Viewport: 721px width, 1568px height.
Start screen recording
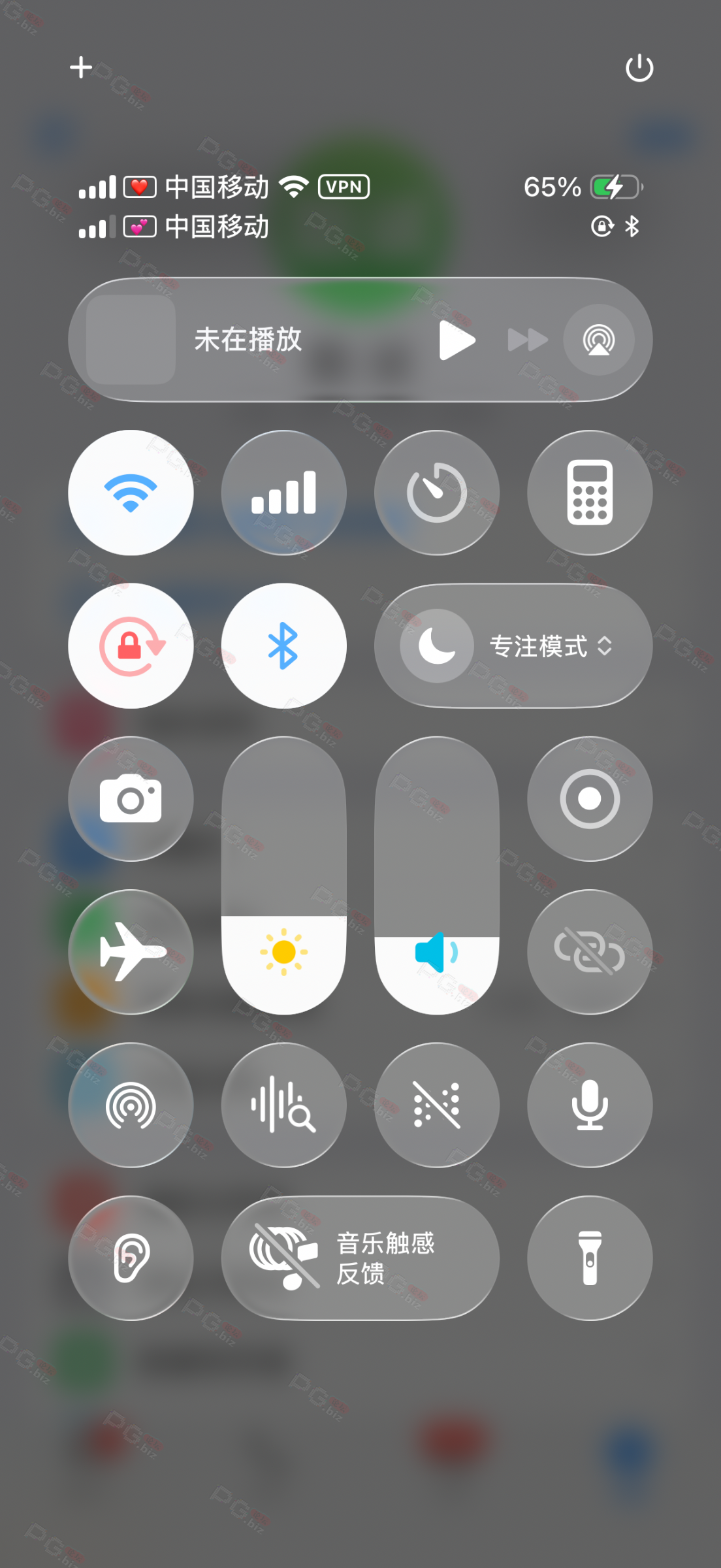(589, 798)
